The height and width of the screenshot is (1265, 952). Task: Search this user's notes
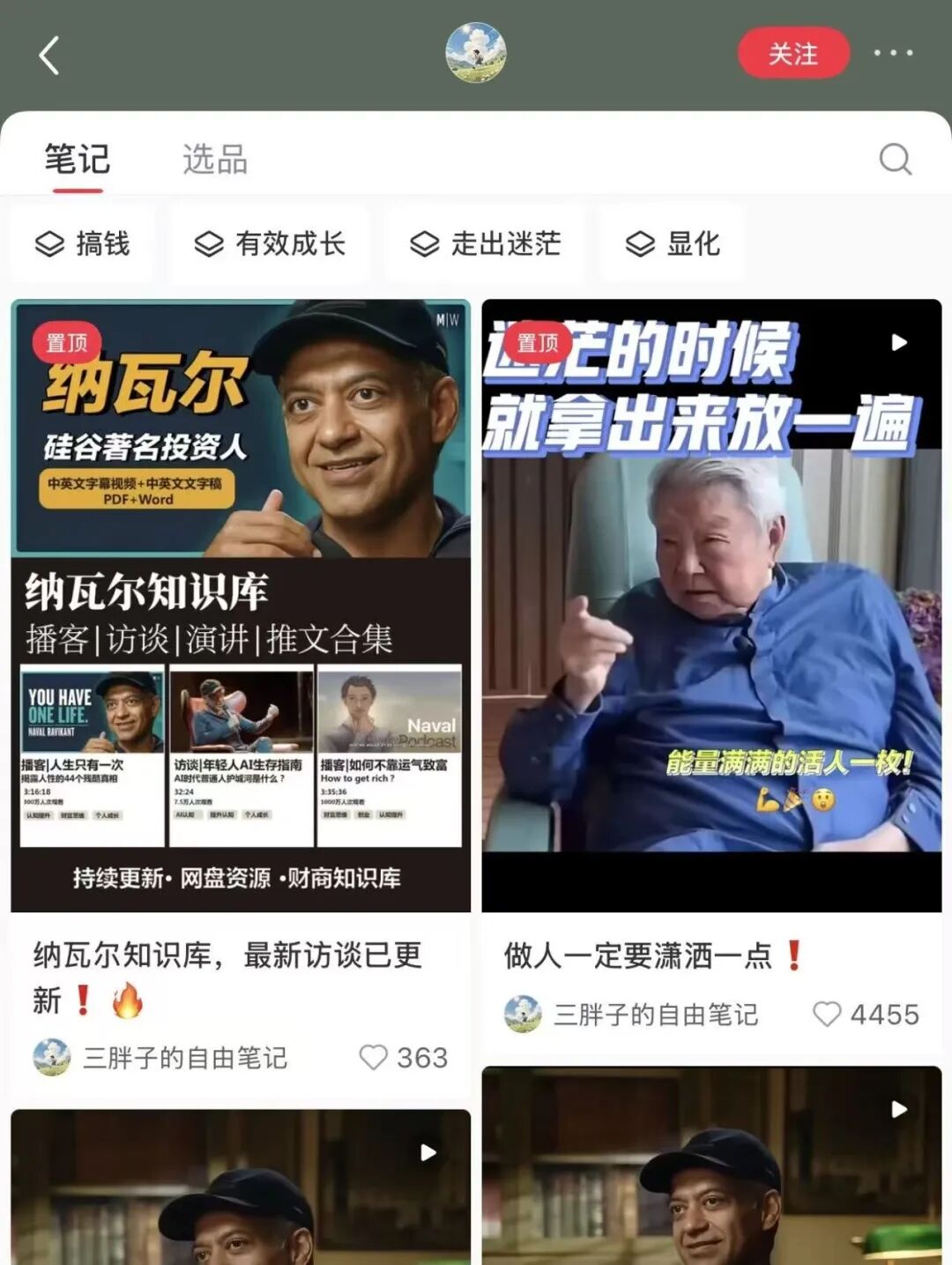895,160
